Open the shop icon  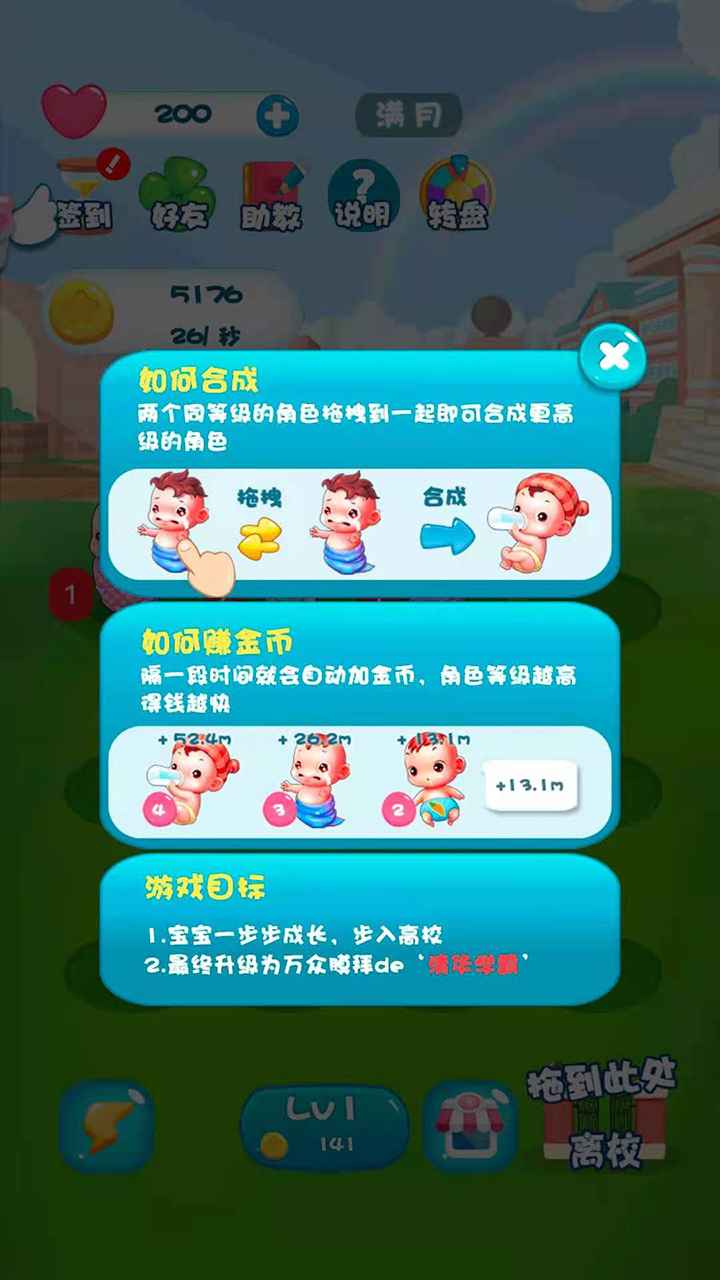coord(470,1127)
